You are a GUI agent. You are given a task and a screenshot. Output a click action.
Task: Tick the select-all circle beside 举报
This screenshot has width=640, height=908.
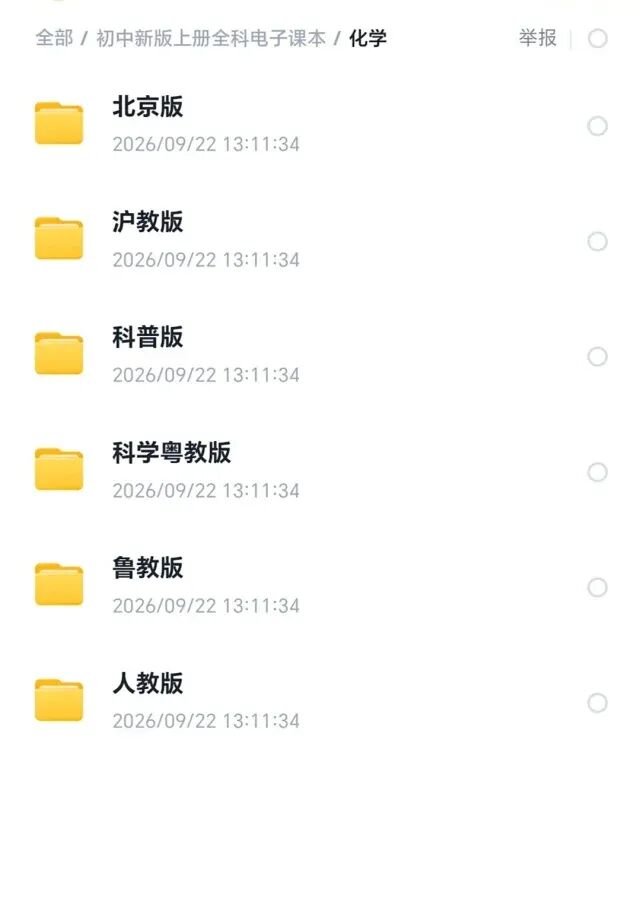point(598,39)
